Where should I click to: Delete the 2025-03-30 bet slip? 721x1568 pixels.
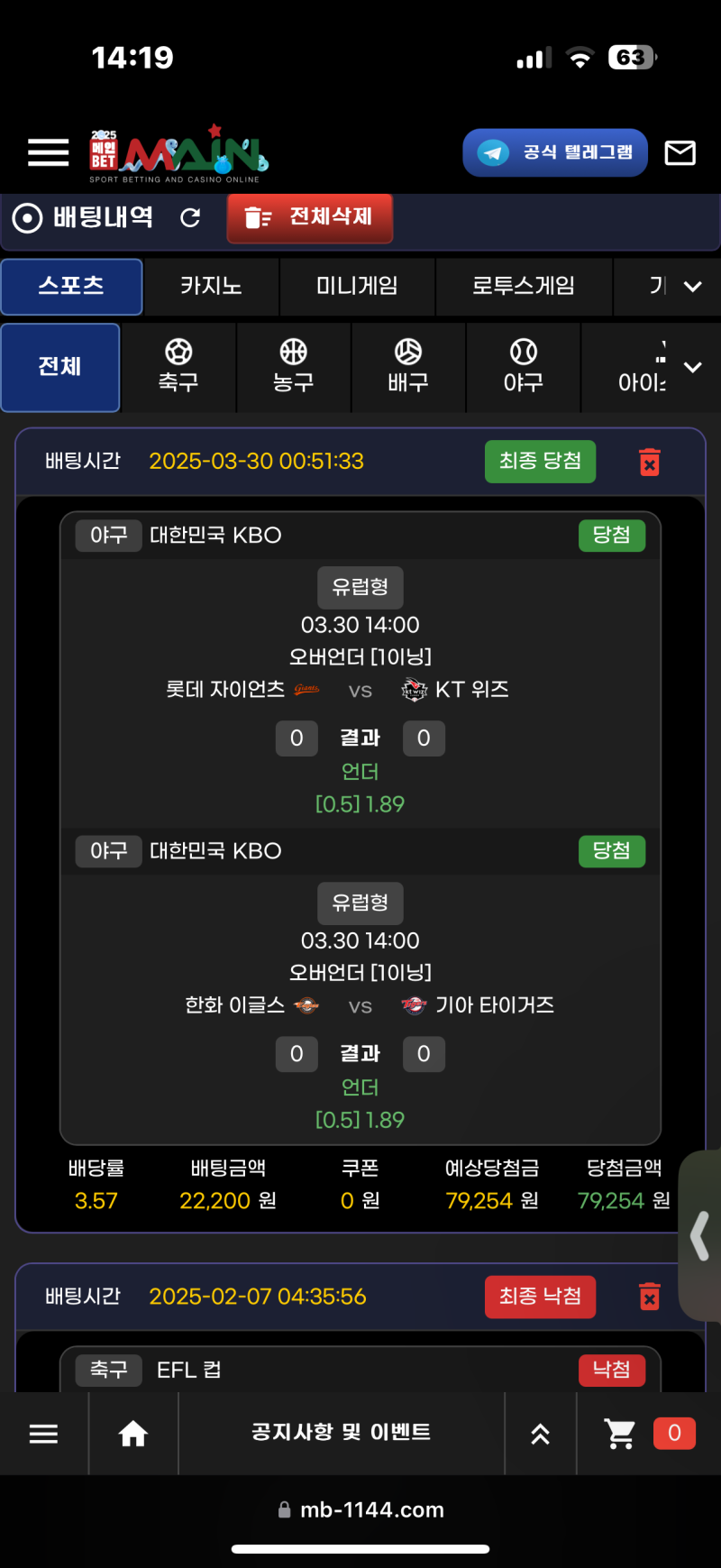649,462
